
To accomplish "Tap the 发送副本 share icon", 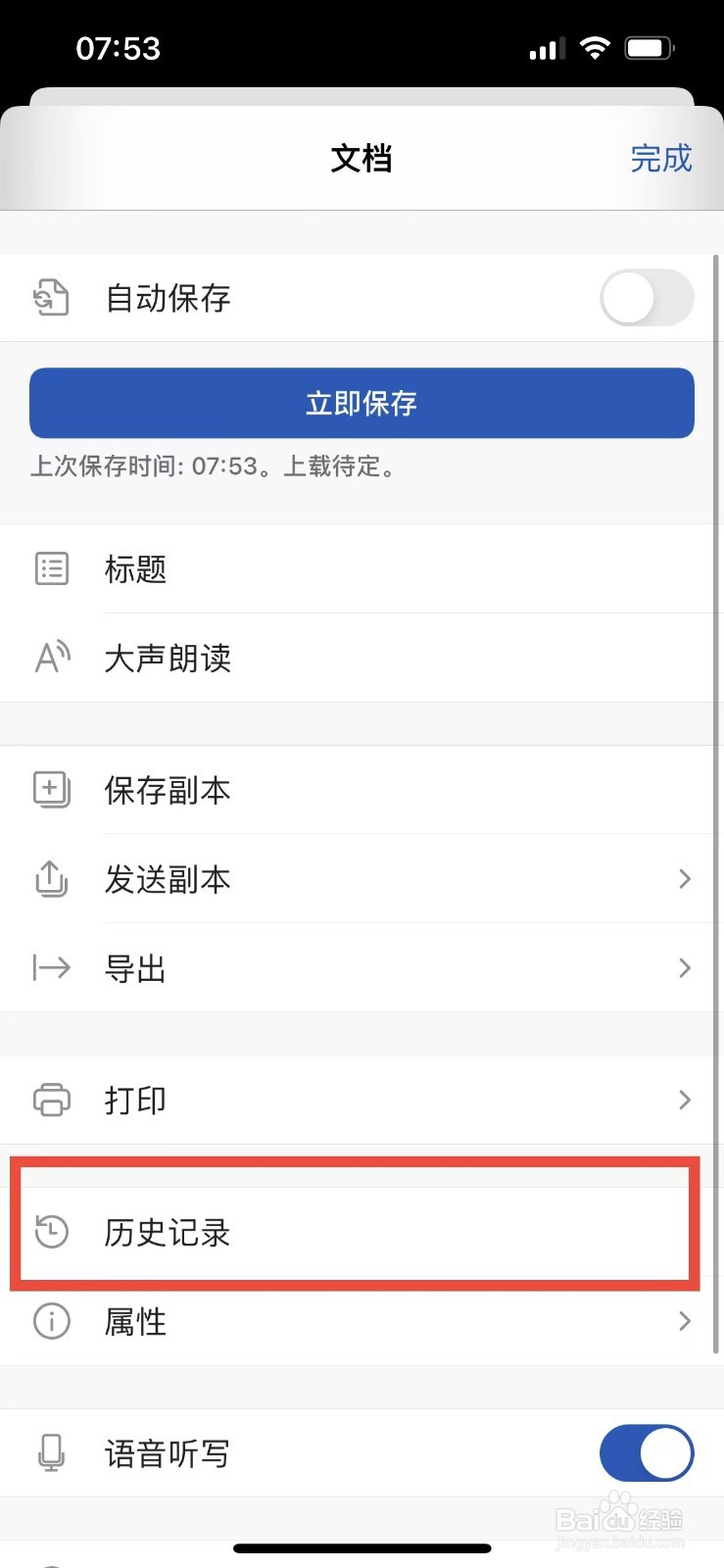I will [x=51, y=879].
